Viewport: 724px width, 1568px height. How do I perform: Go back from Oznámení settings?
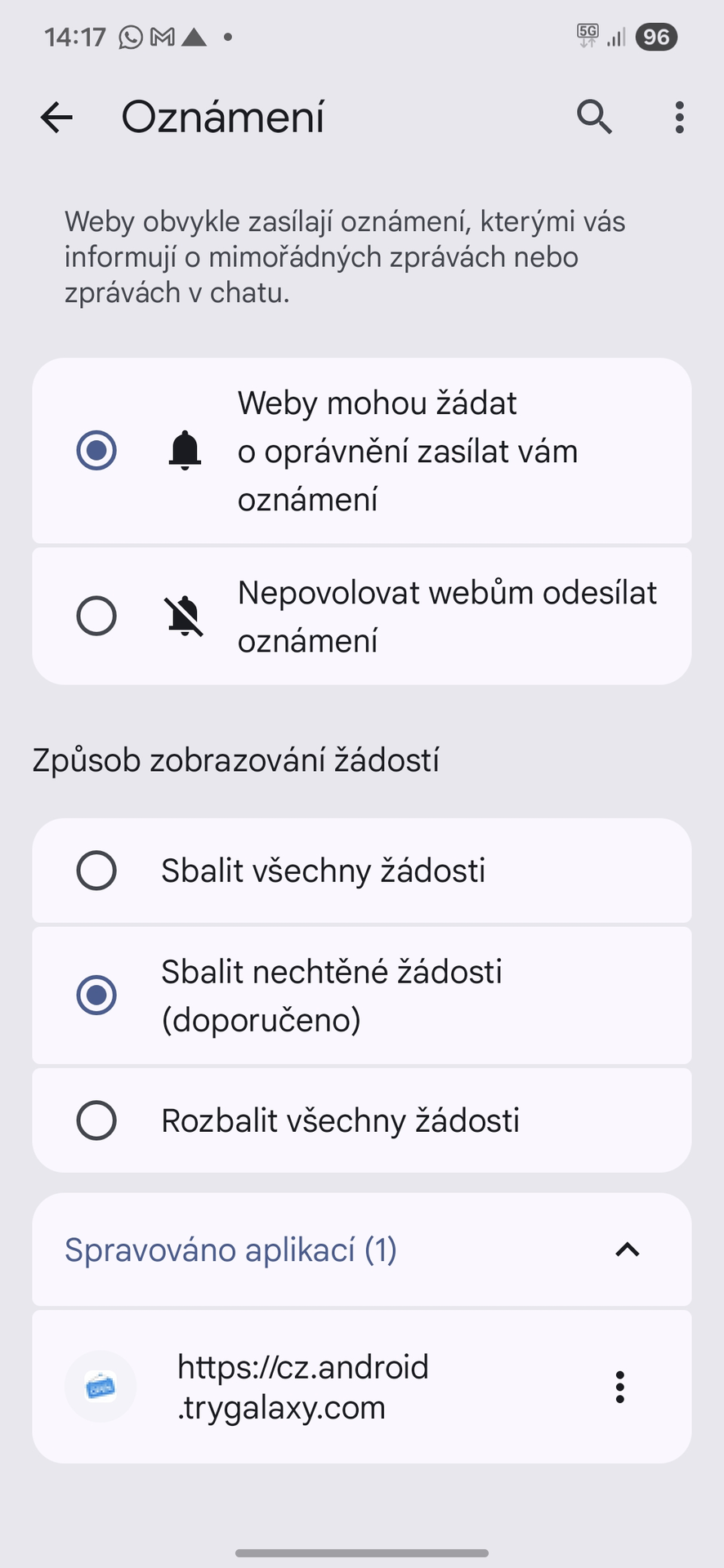pos(56,118)
